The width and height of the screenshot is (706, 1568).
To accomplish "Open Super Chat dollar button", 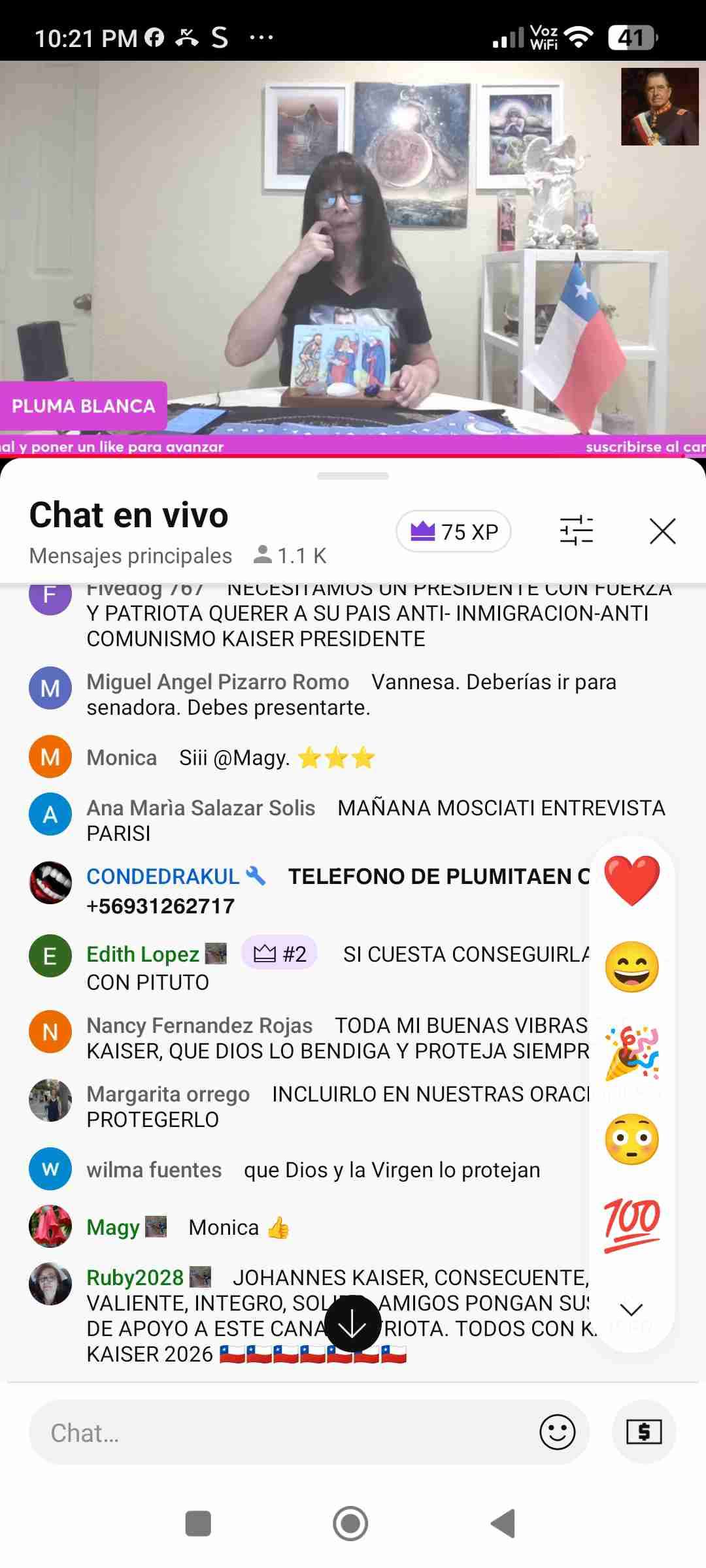I will click(644, 1433).
